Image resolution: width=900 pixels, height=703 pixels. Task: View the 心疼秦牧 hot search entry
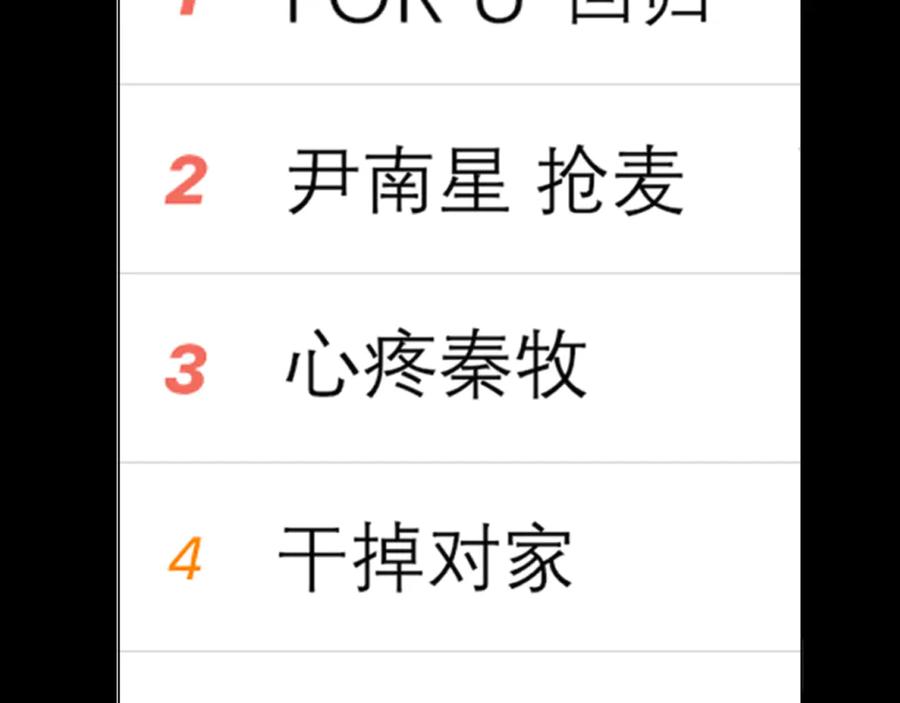(436, 368)
